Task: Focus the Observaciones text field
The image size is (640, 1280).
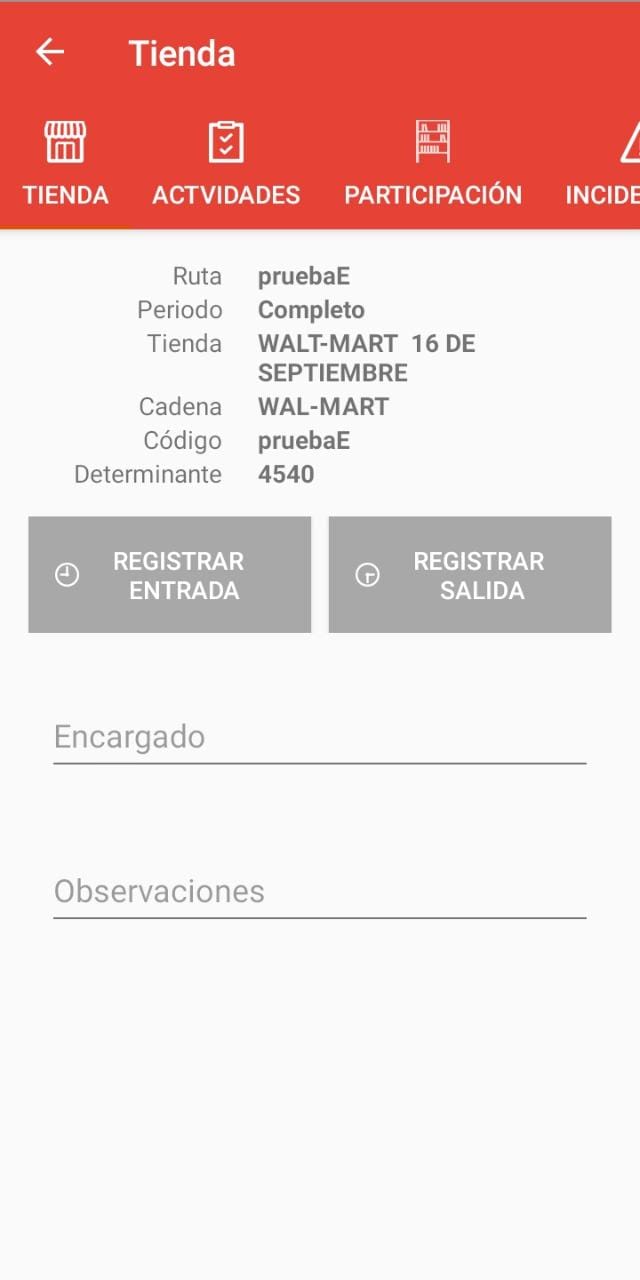Action: click(320, 892)
